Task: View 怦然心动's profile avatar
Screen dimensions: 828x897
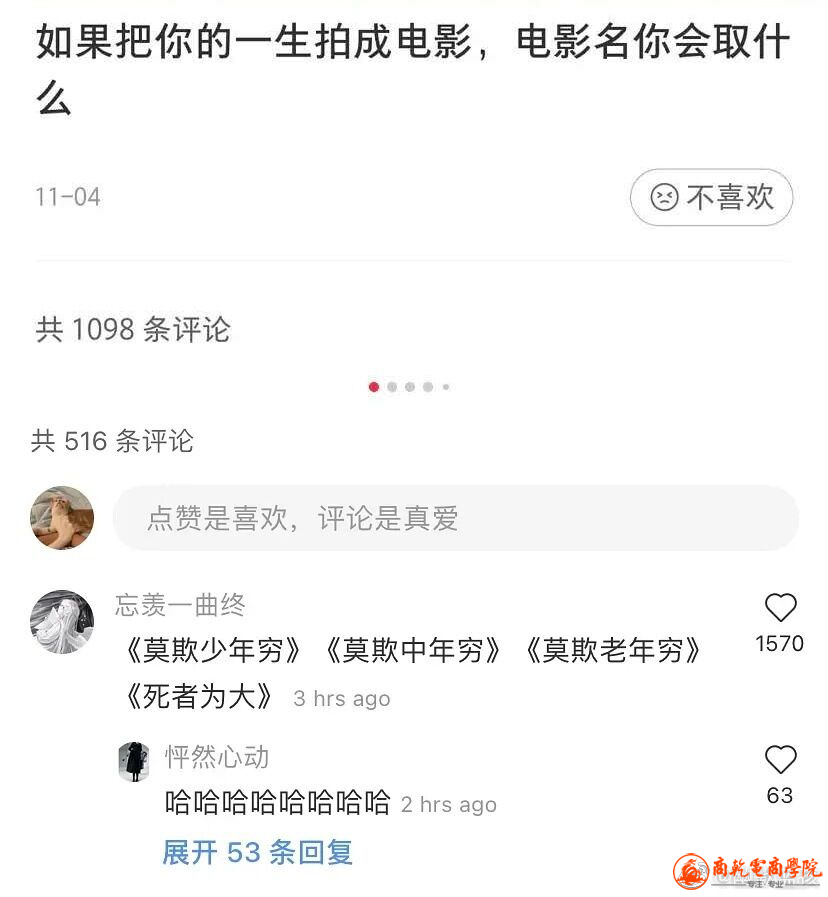Action: 134,762
